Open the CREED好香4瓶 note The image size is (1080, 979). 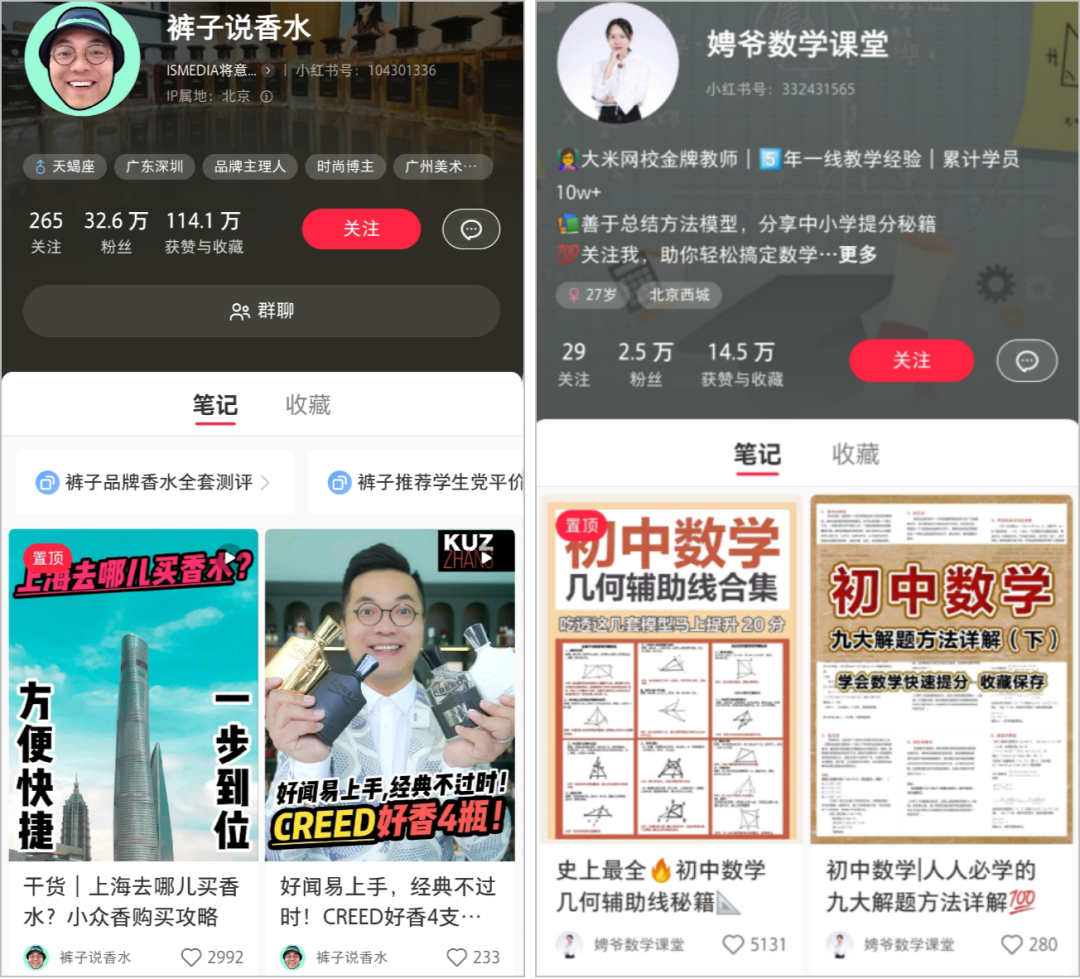(x=390, y=695)
